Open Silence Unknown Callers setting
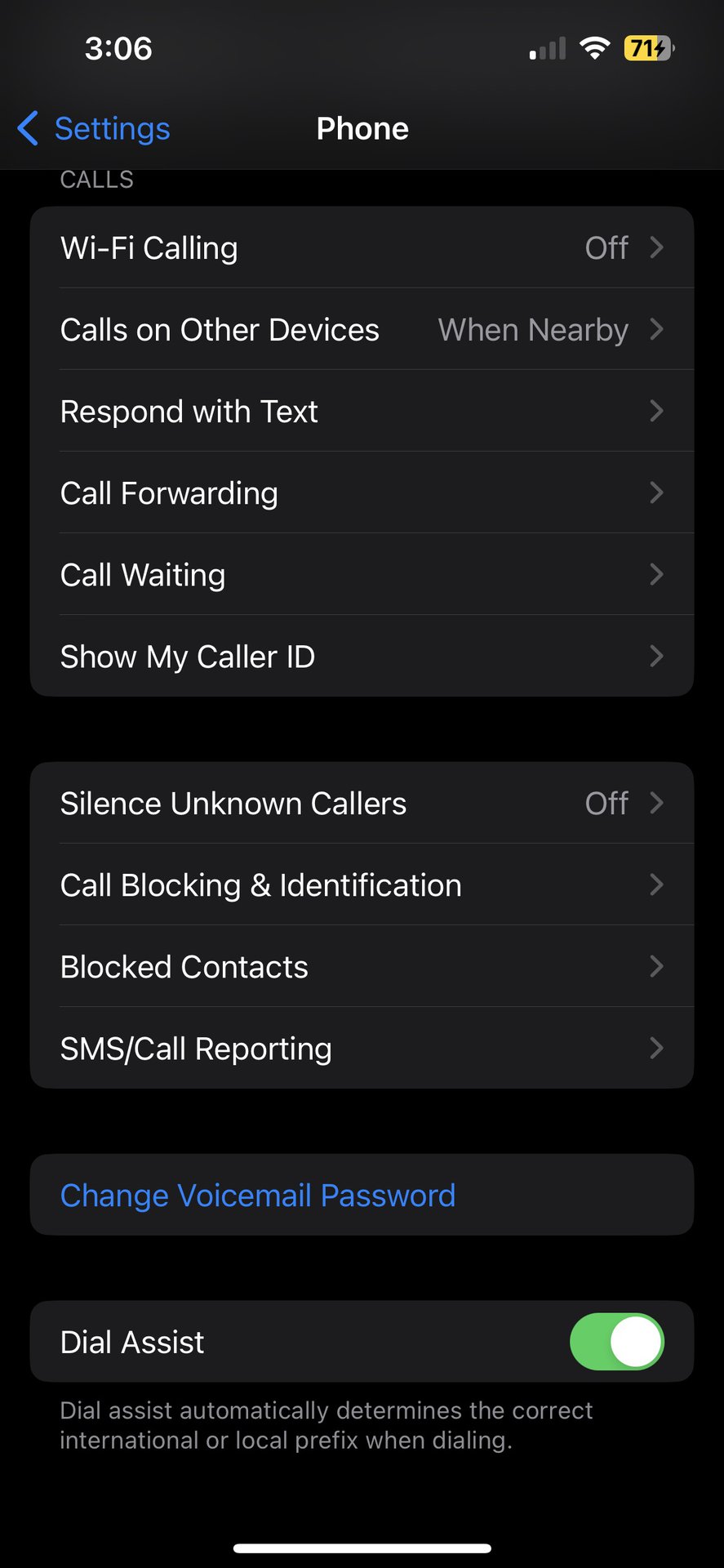Image resolution: width=724 pixels, height=1568 pixels. tap(362, 803)
